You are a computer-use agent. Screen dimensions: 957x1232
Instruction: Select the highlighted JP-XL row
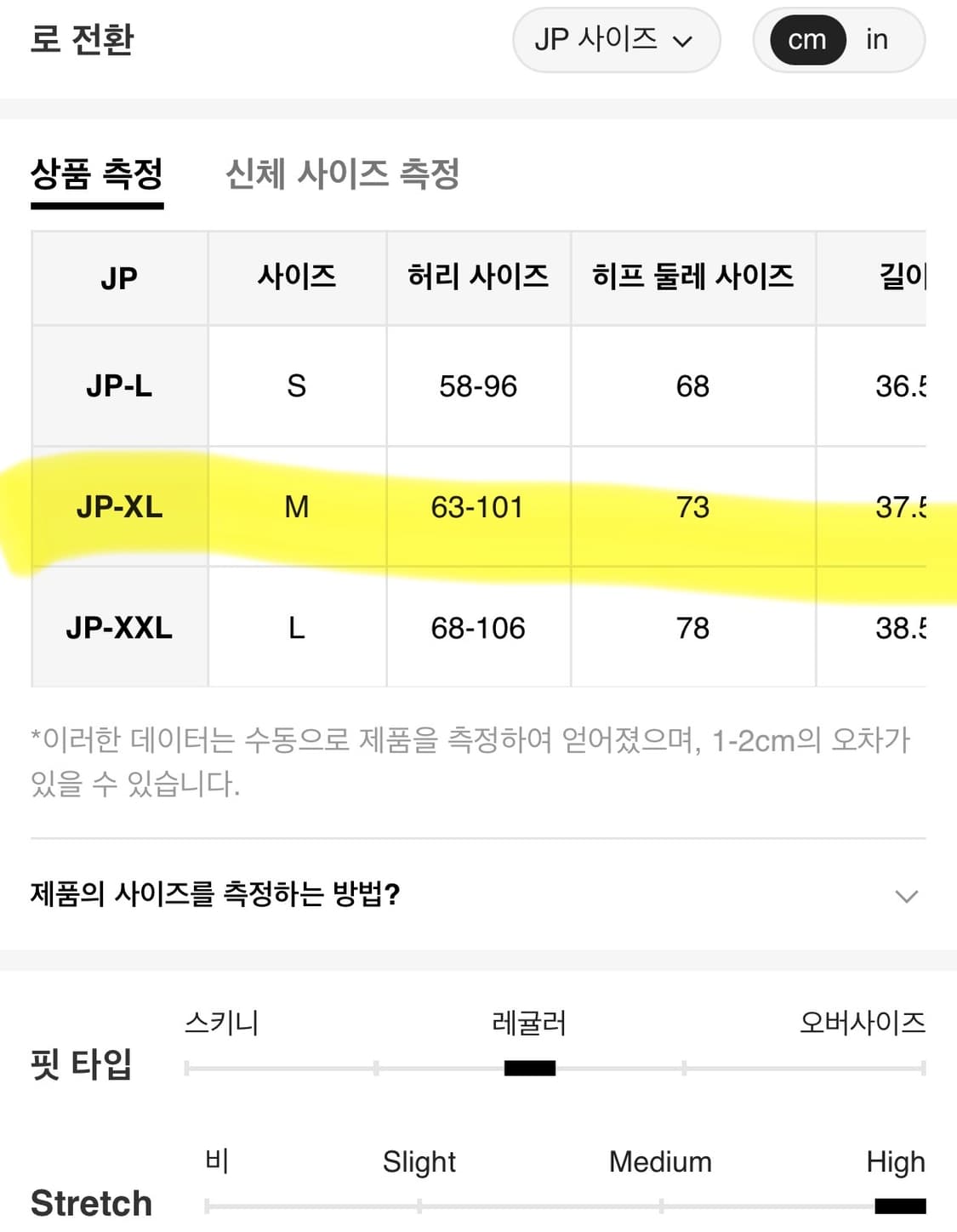click(x=119, y=507)
